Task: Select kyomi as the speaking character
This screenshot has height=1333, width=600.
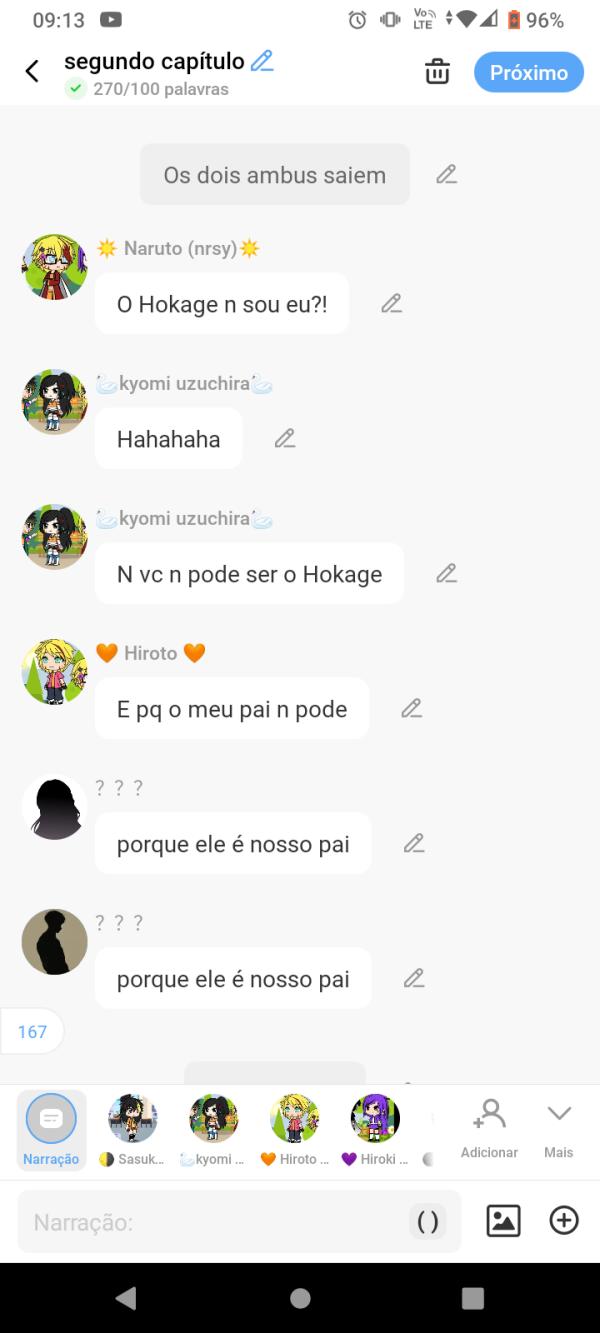Action: point(214,1129)
